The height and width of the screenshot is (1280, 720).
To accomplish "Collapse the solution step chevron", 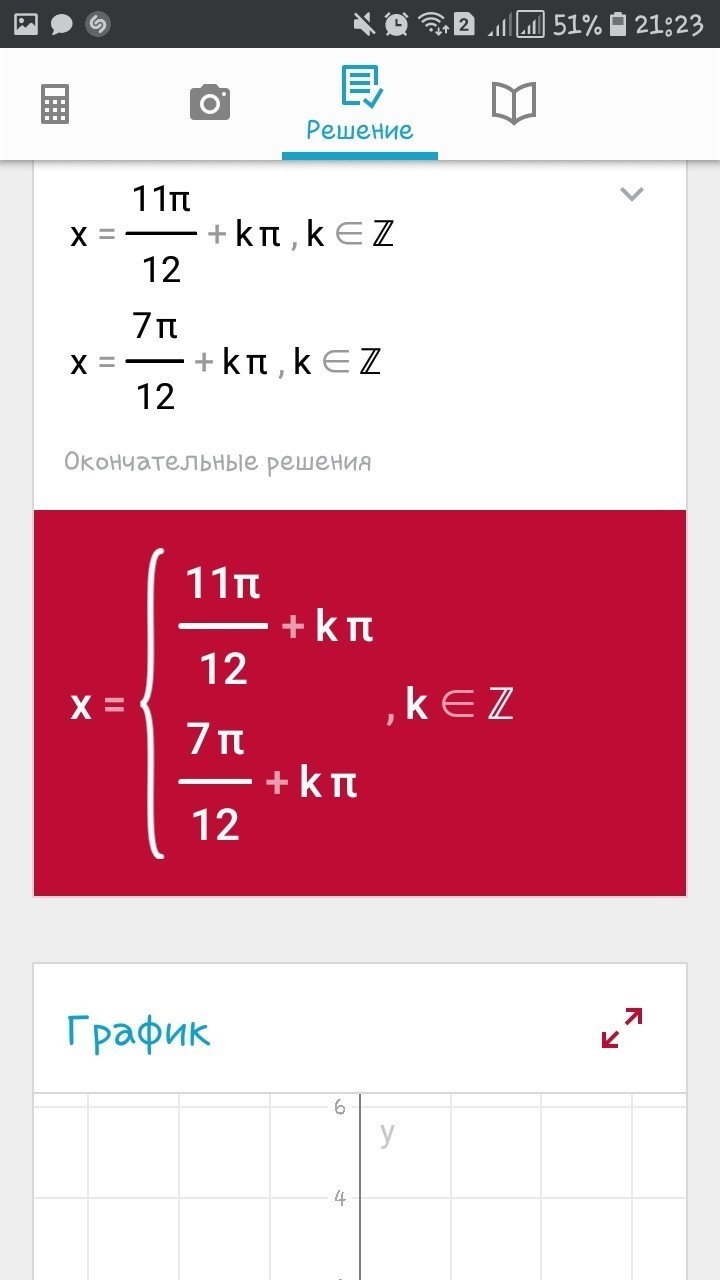I will point(632,194).
